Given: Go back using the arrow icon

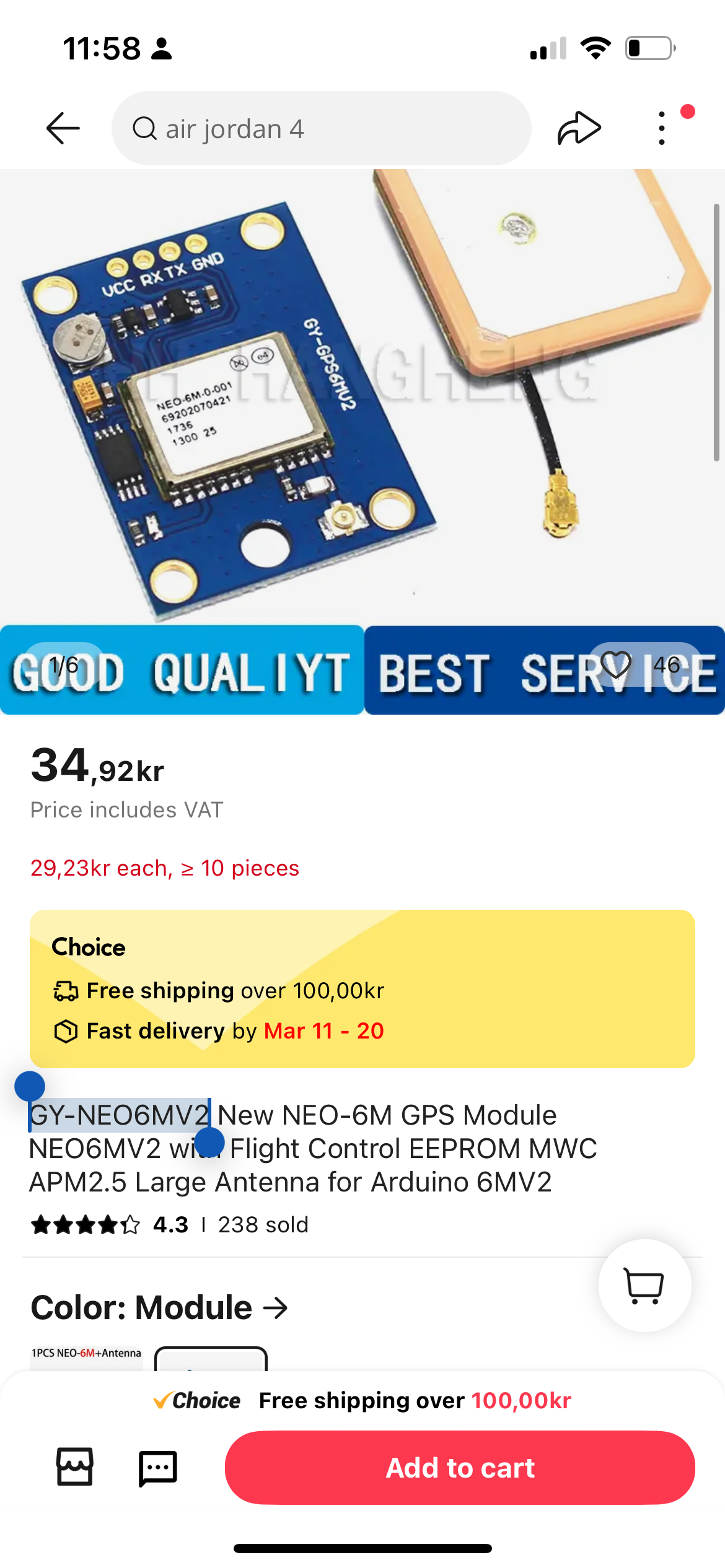Looking at the screenshot, I should 63,128.
